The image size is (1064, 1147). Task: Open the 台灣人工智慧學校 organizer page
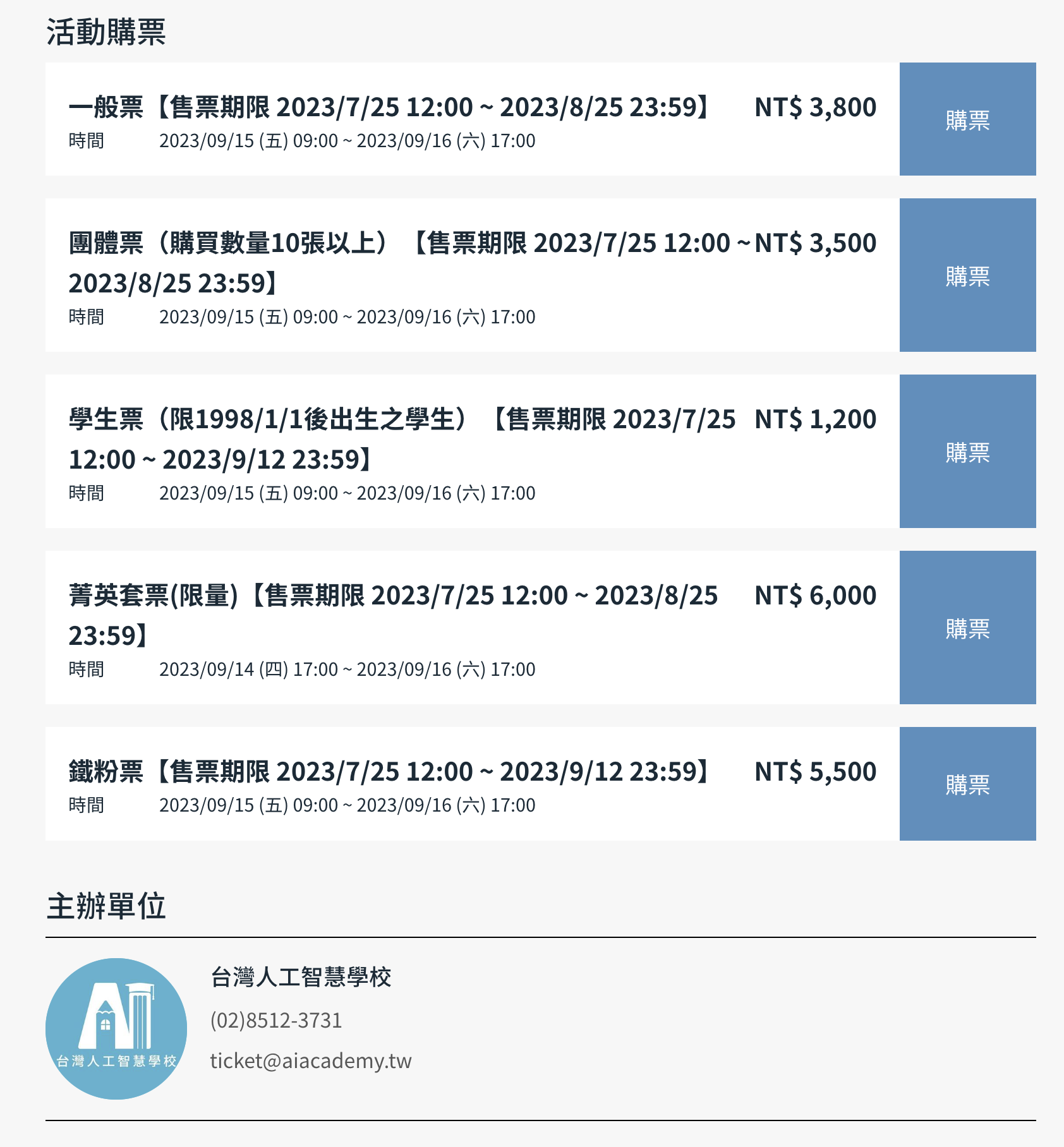(x=301, y=977)
